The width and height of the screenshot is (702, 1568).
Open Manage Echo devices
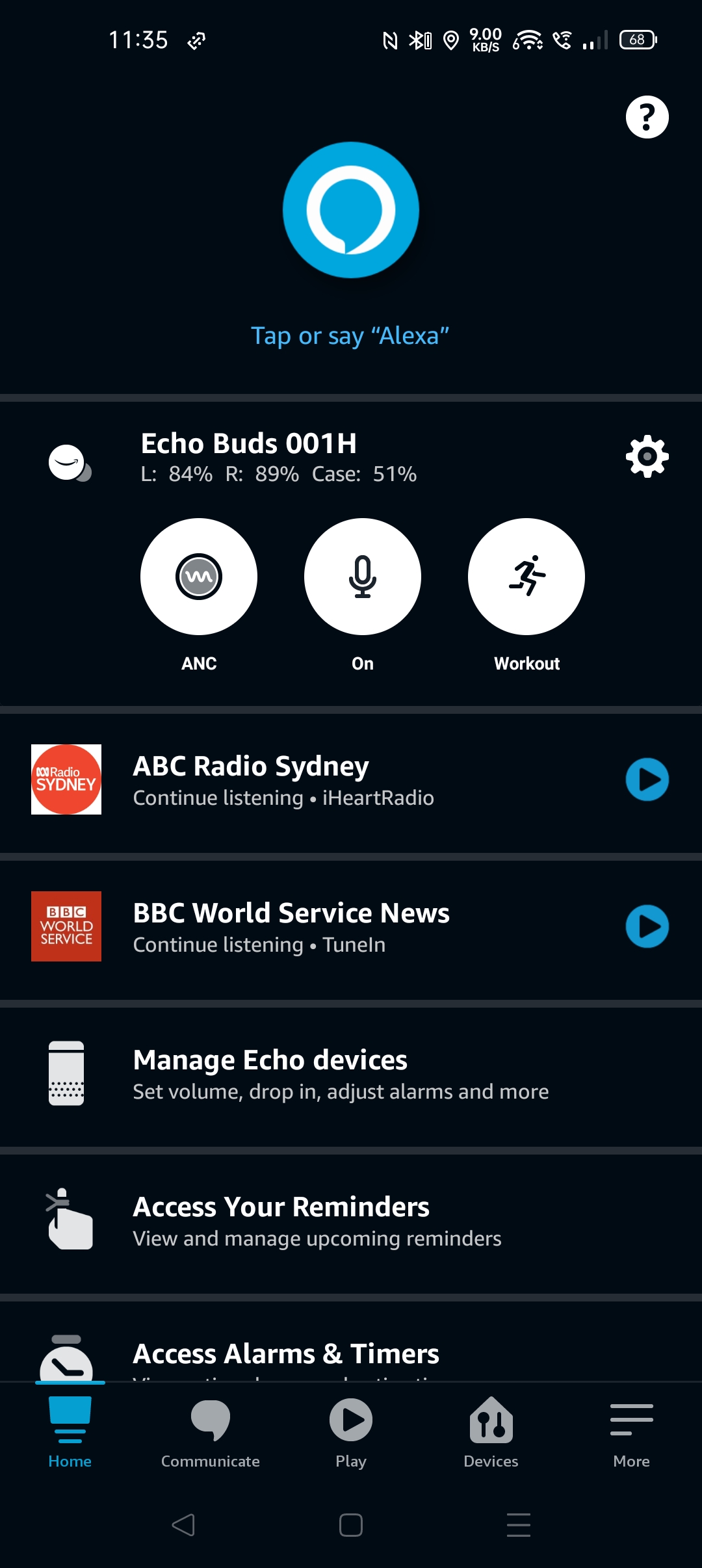[x=351, y=1074]
